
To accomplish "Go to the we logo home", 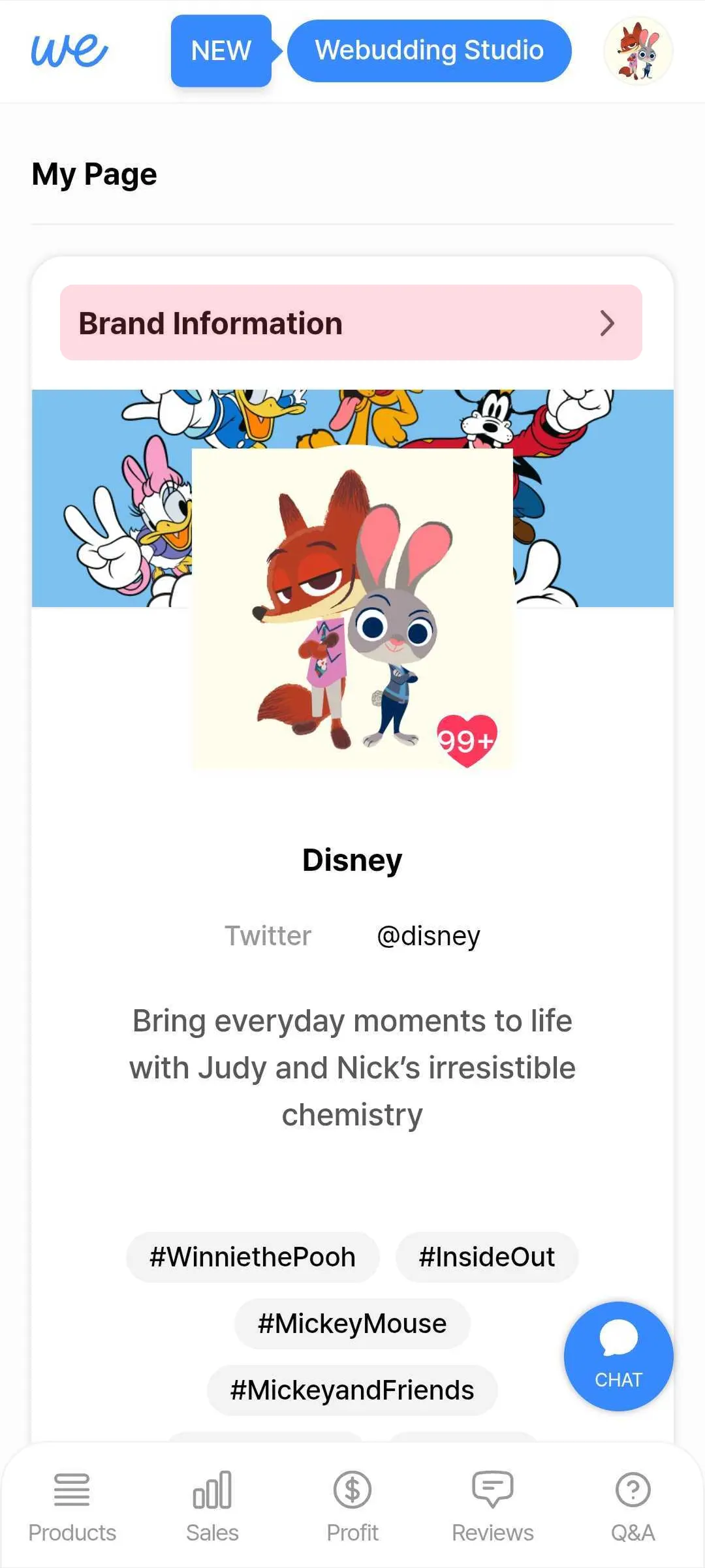I will click(69, 51).
